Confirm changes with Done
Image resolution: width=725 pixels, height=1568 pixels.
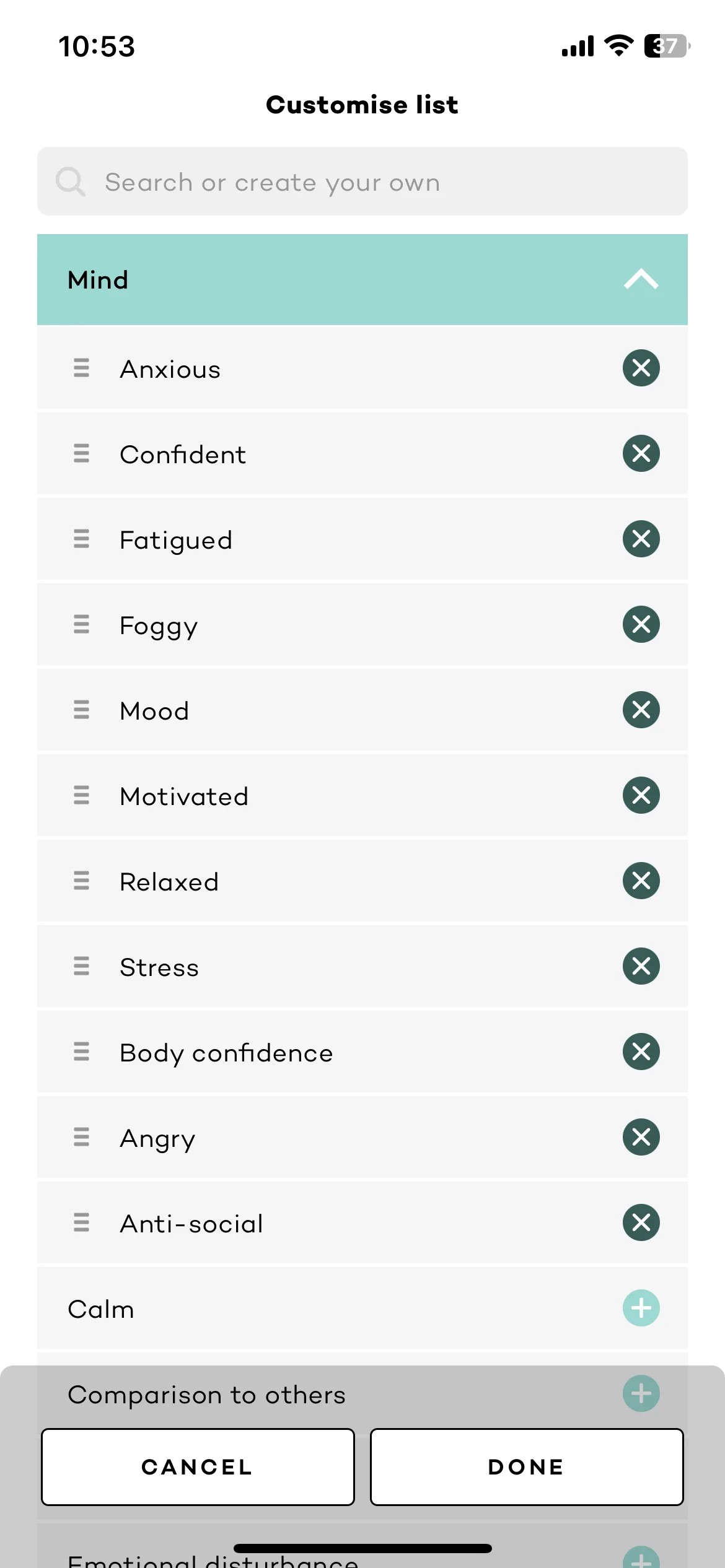click(x=526, y=1466)
